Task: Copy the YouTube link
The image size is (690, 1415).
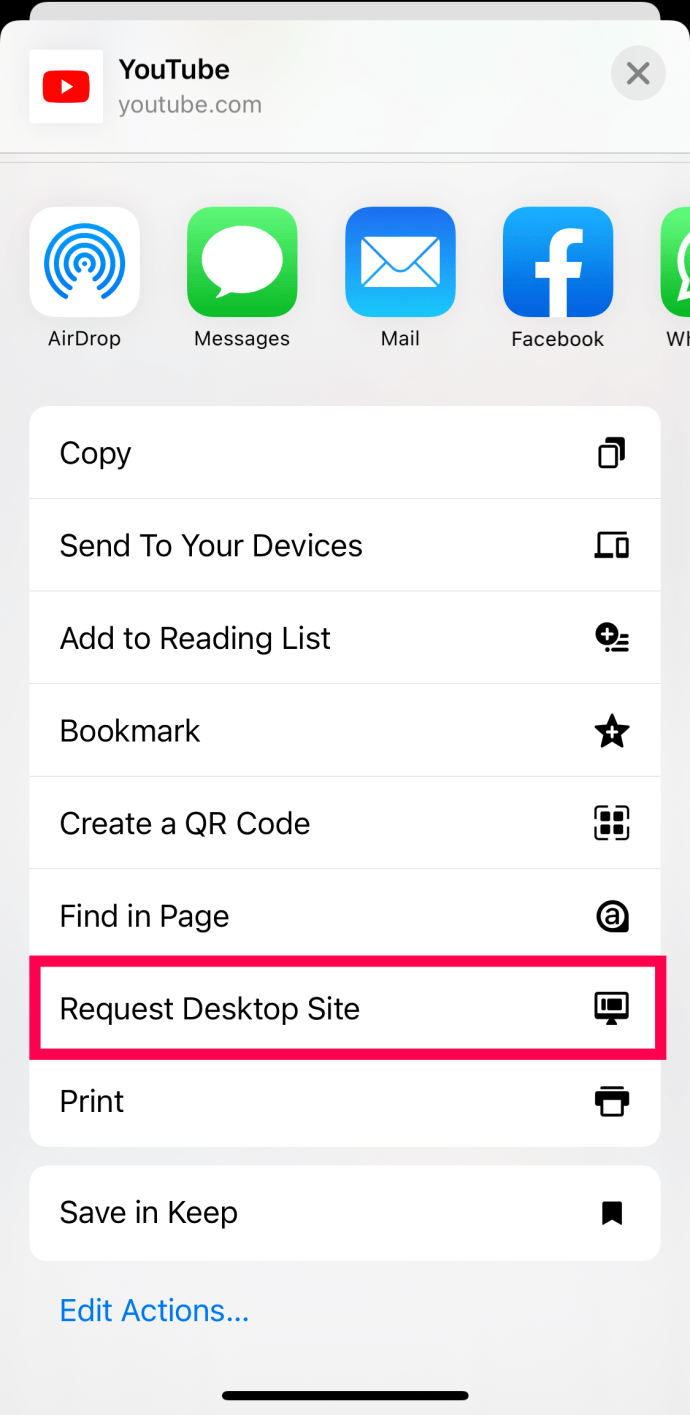Action: click(345, 453)
